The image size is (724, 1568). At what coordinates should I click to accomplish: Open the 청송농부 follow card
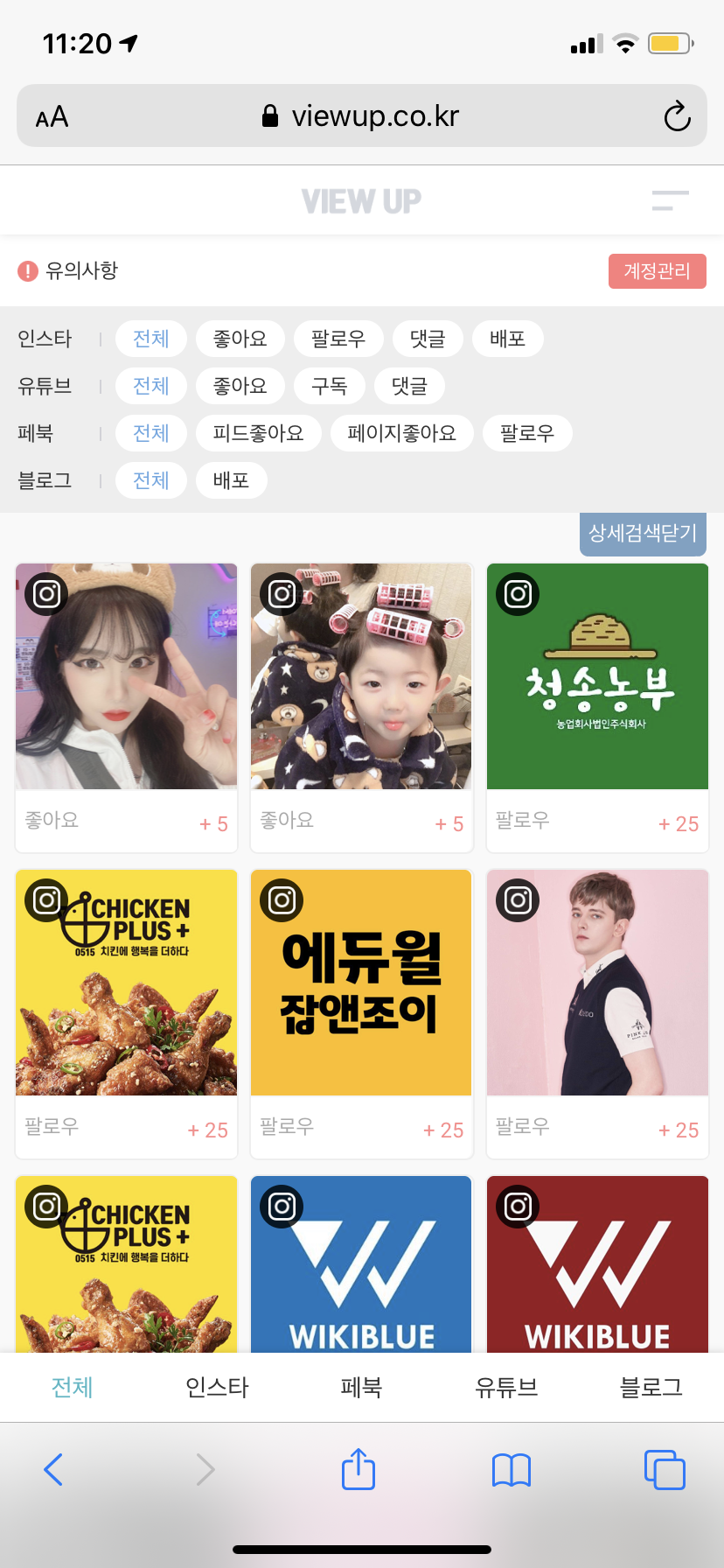(597, 706)
